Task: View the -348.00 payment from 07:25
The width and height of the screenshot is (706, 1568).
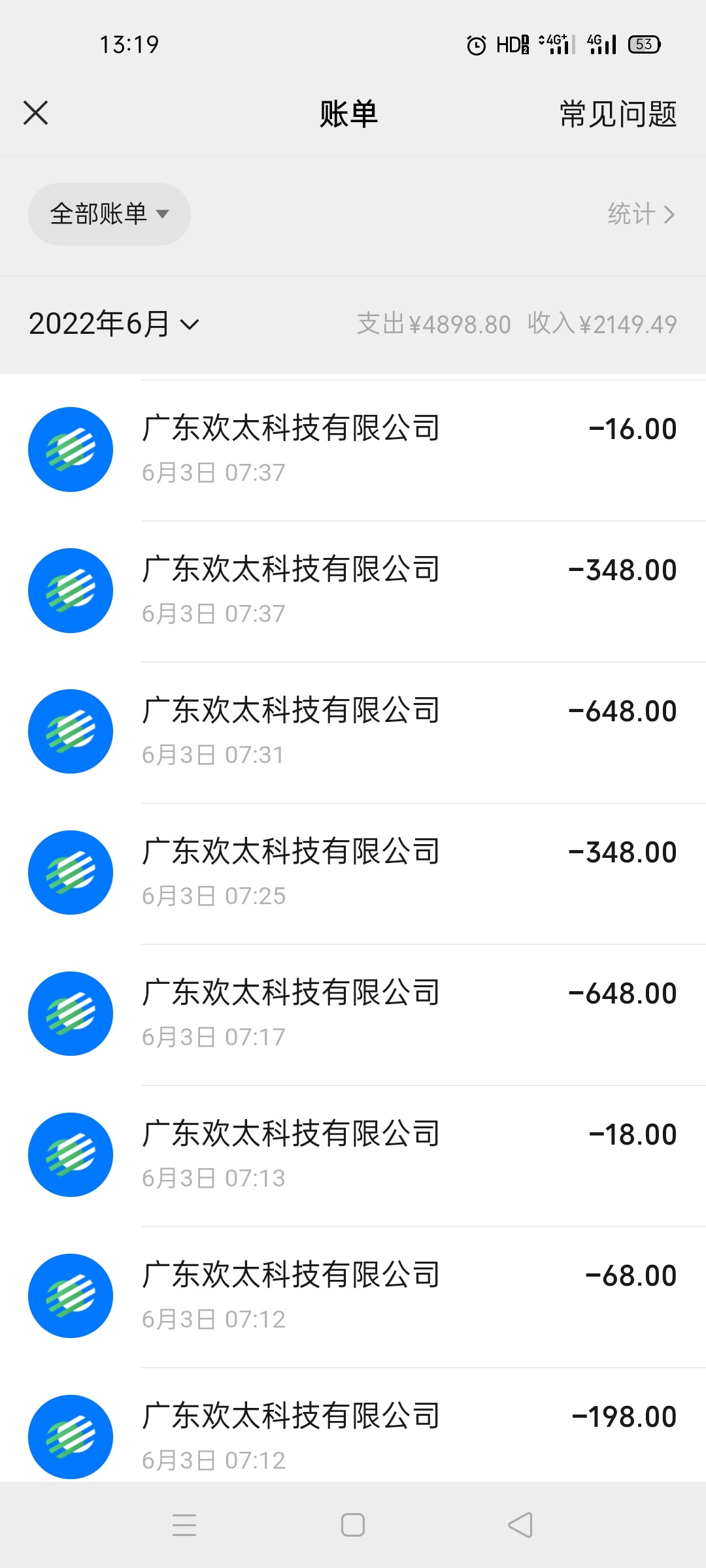Action: tap(353, 874)
